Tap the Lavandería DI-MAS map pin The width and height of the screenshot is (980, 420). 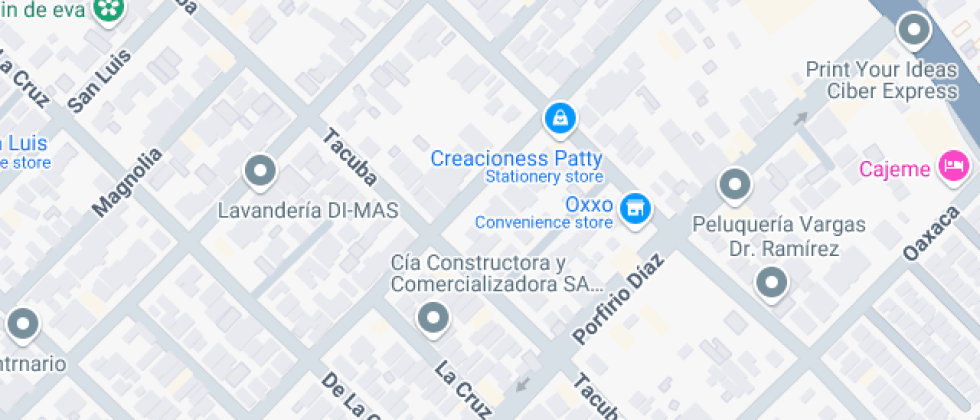tap(260, 172)
